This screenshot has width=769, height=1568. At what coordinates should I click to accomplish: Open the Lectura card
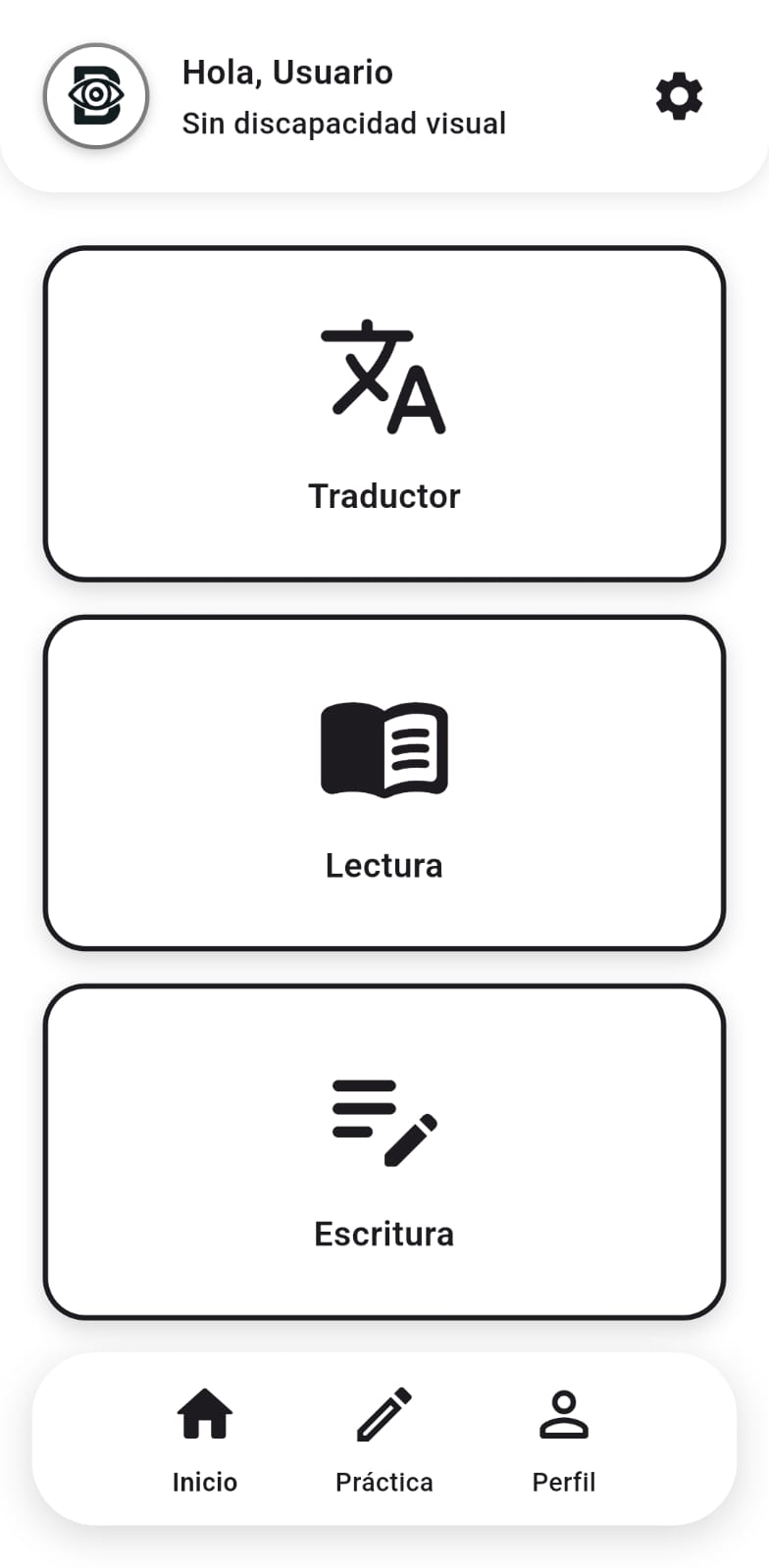(384, 783)
